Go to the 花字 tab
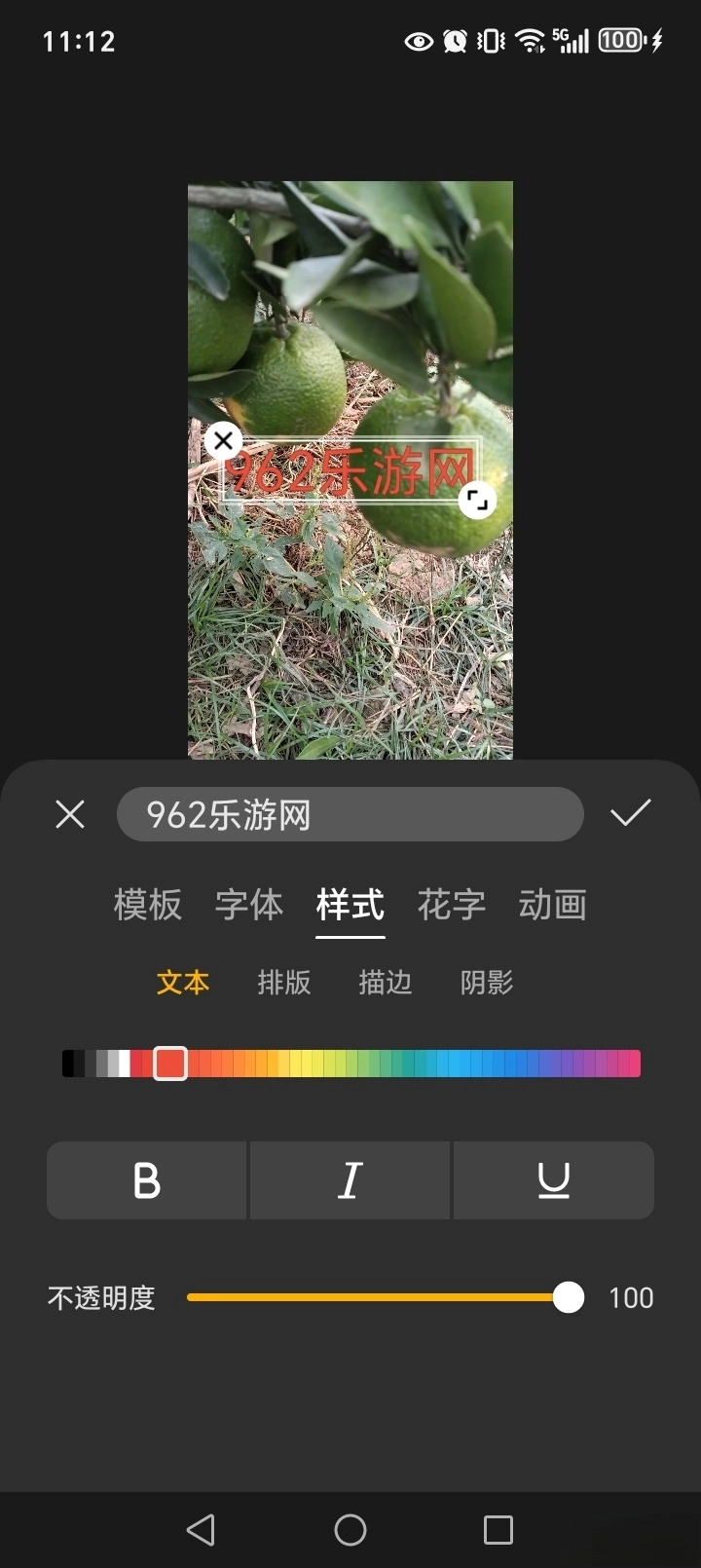 [452, 905]
